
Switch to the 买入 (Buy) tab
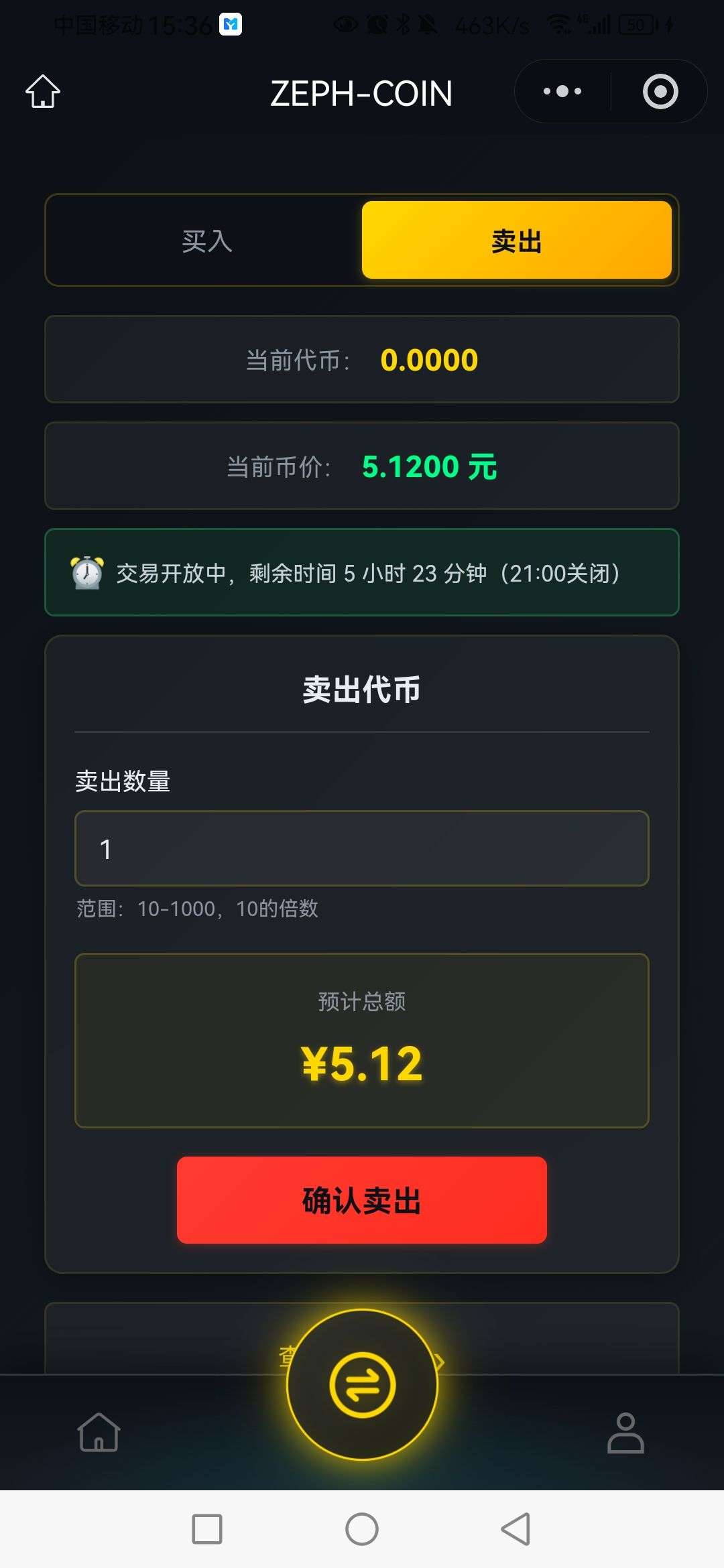(204, 241)
